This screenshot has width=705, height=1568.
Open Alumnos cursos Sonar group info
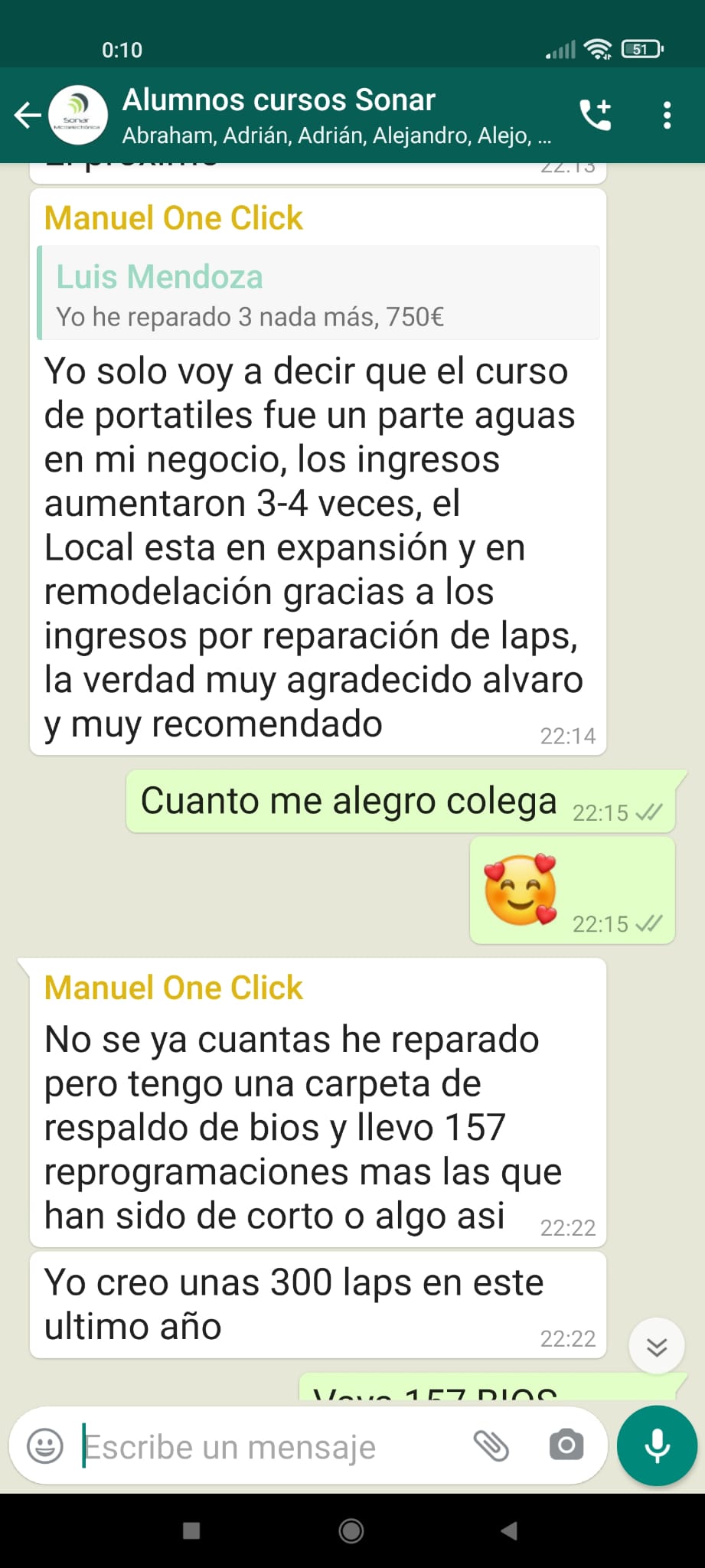coord(337,115)
